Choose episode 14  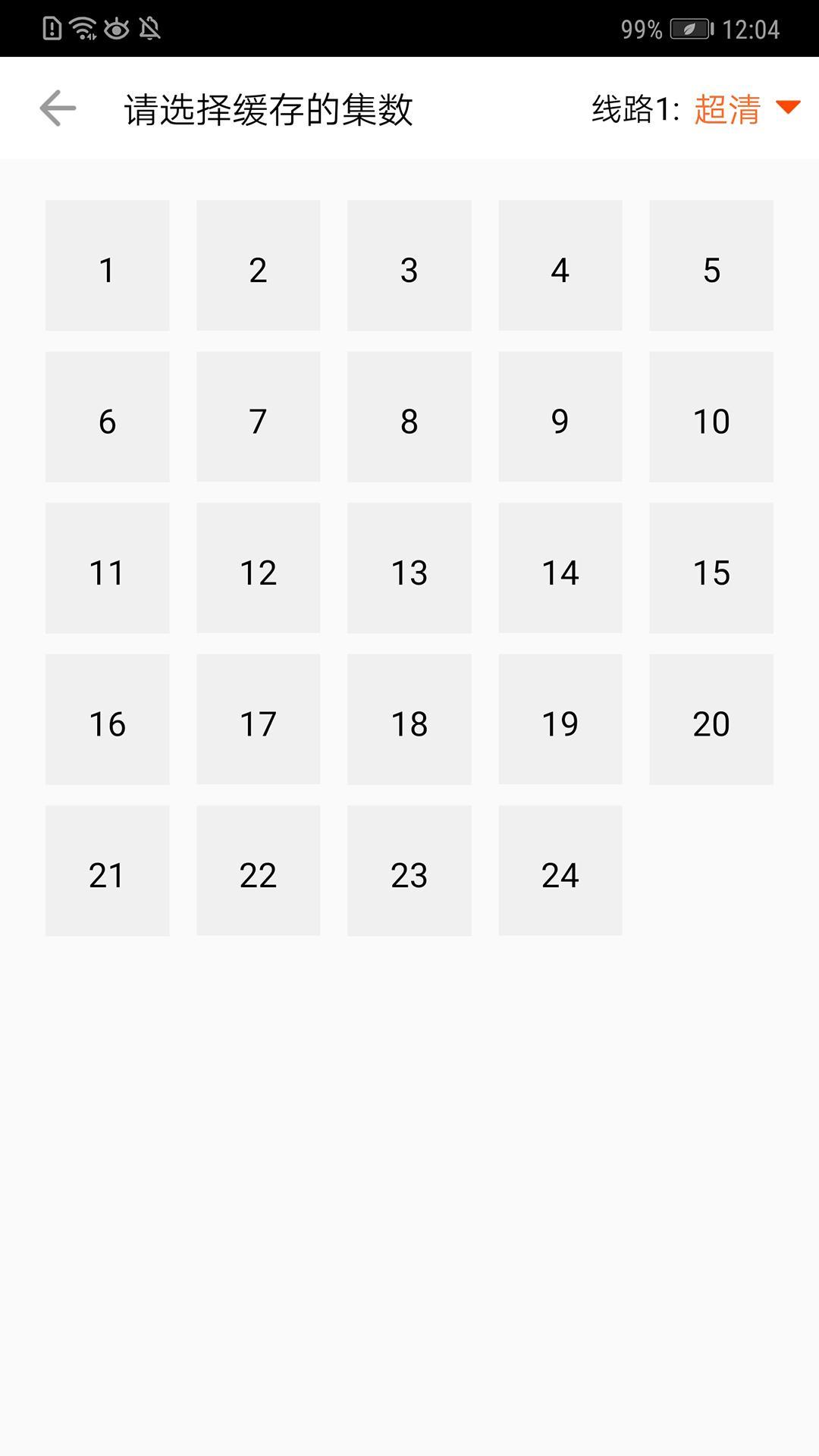pyautogui.click(x=560, y=568)
